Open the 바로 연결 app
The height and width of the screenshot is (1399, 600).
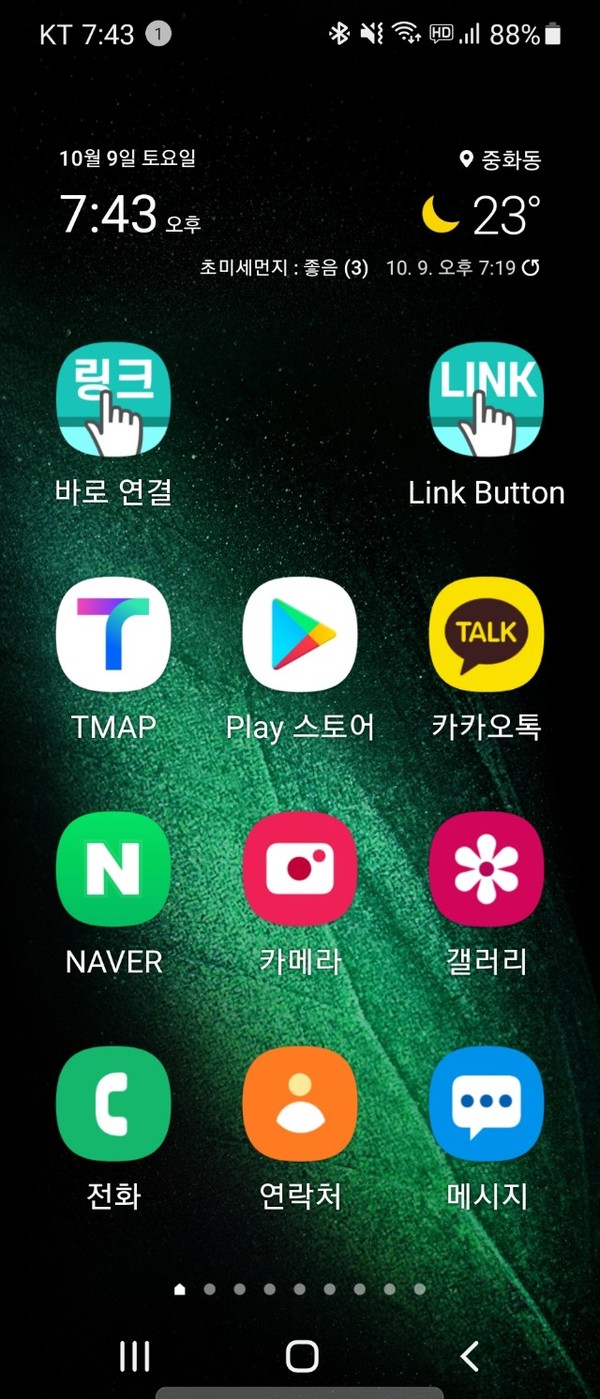pos(113,399)
